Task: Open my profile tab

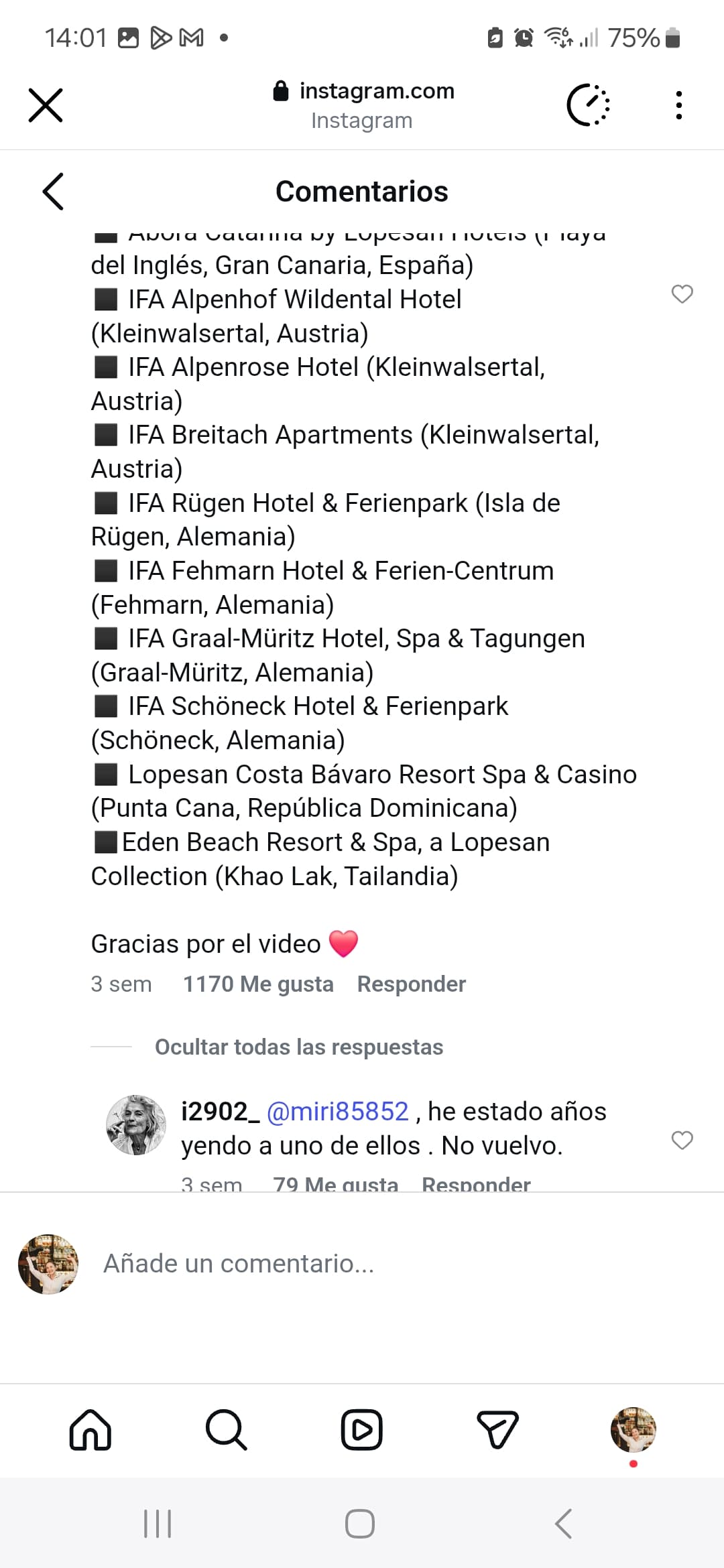Action: pyautogui.click(x=633, y=1430)
